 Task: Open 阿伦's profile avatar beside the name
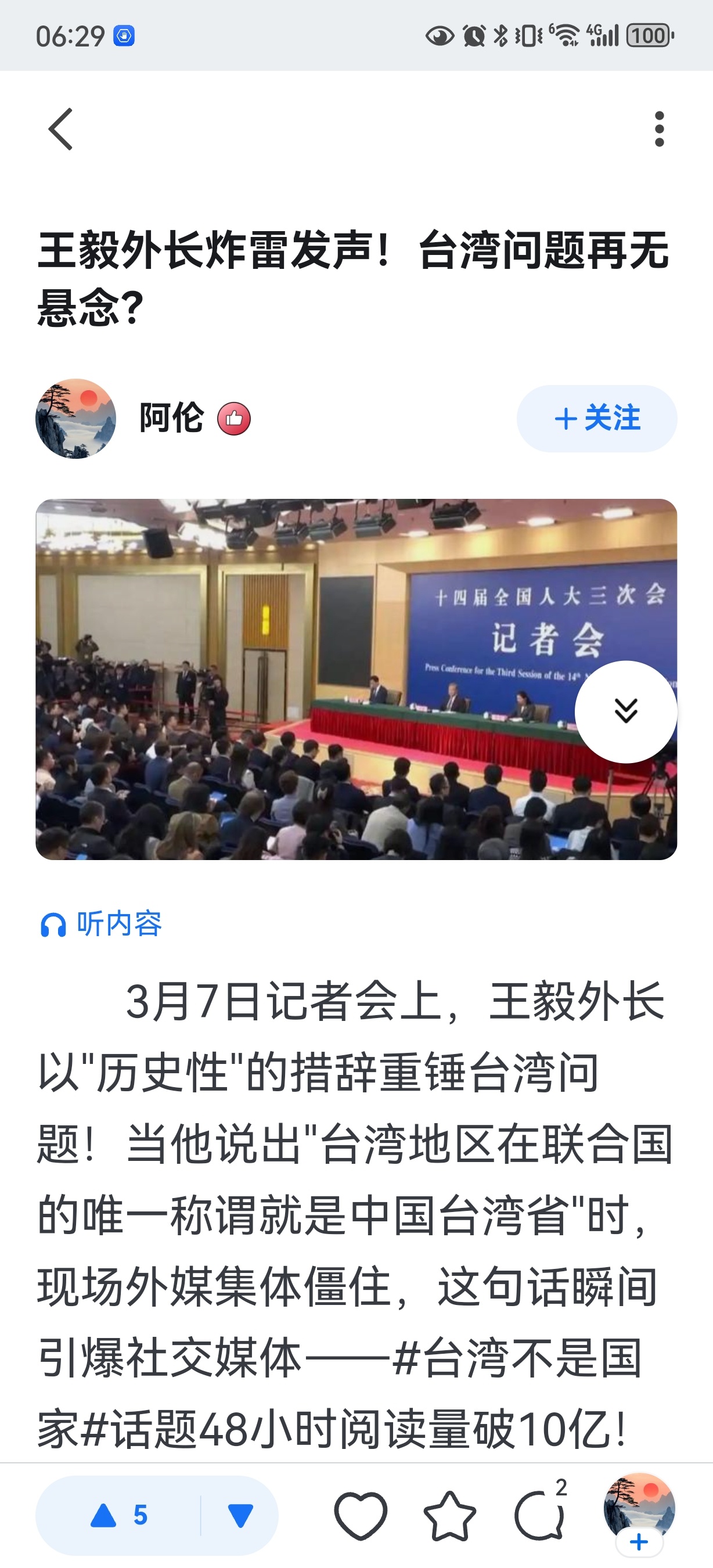tap(75, 418)
